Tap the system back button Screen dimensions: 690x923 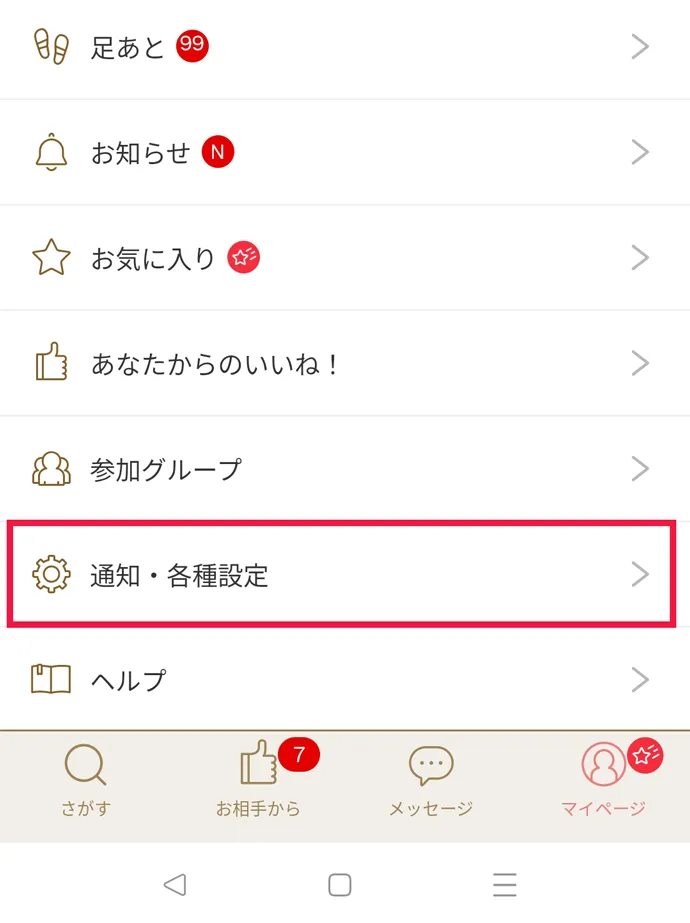175,884
